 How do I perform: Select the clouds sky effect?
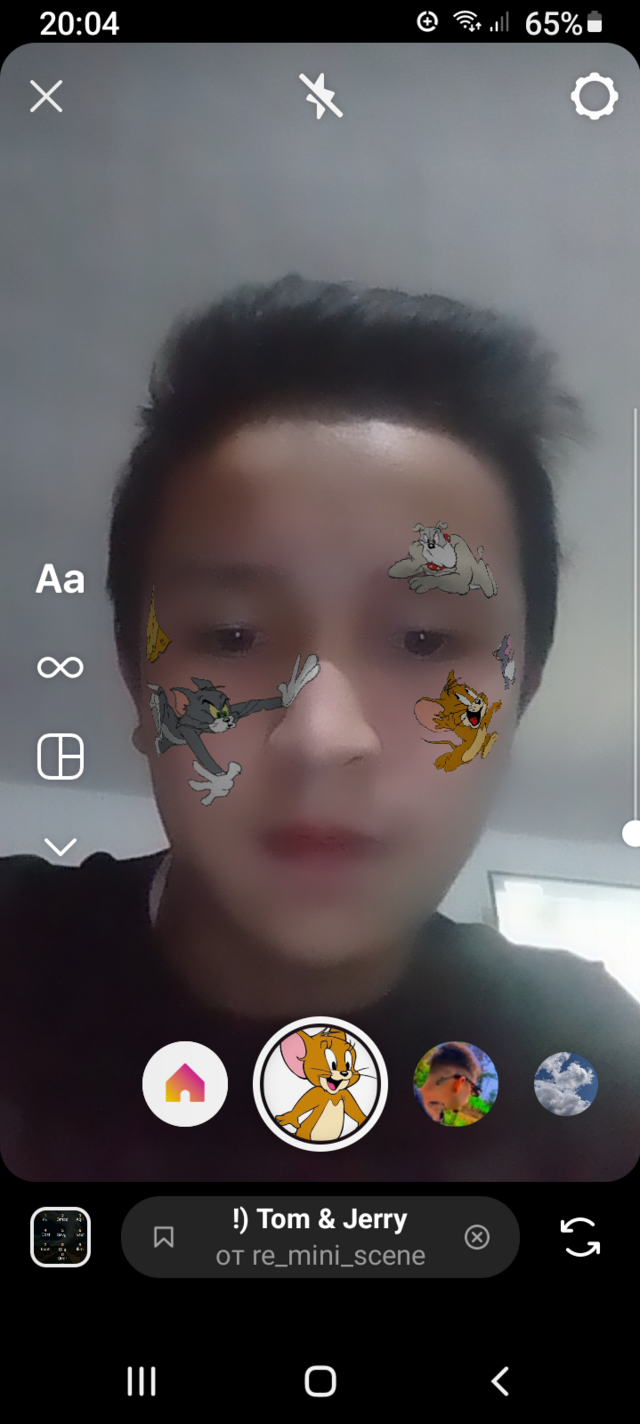[565, 1083]
